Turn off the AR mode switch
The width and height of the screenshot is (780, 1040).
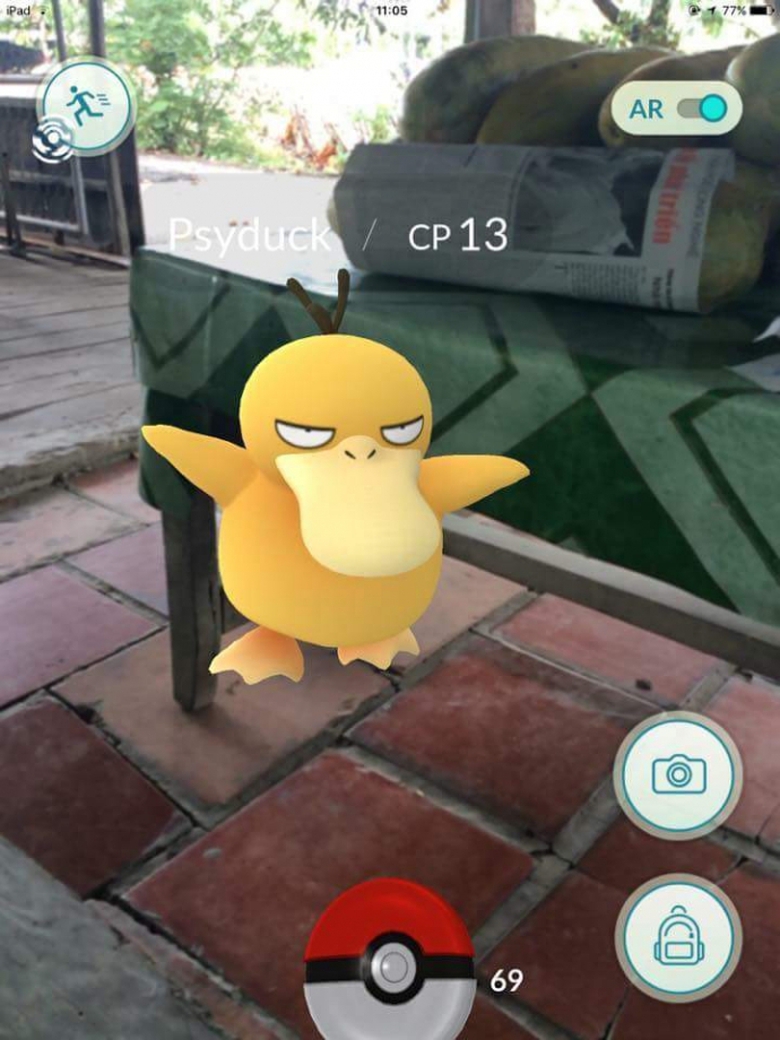pos(700,109)
